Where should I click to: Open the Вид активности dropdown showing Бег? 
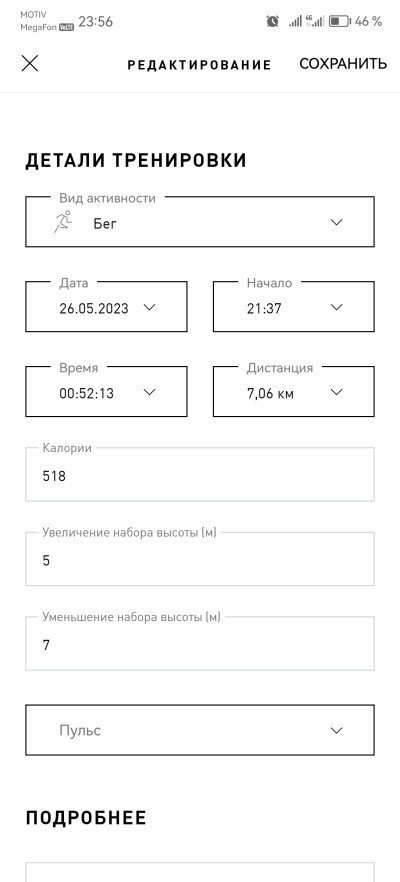coord(200,222)
